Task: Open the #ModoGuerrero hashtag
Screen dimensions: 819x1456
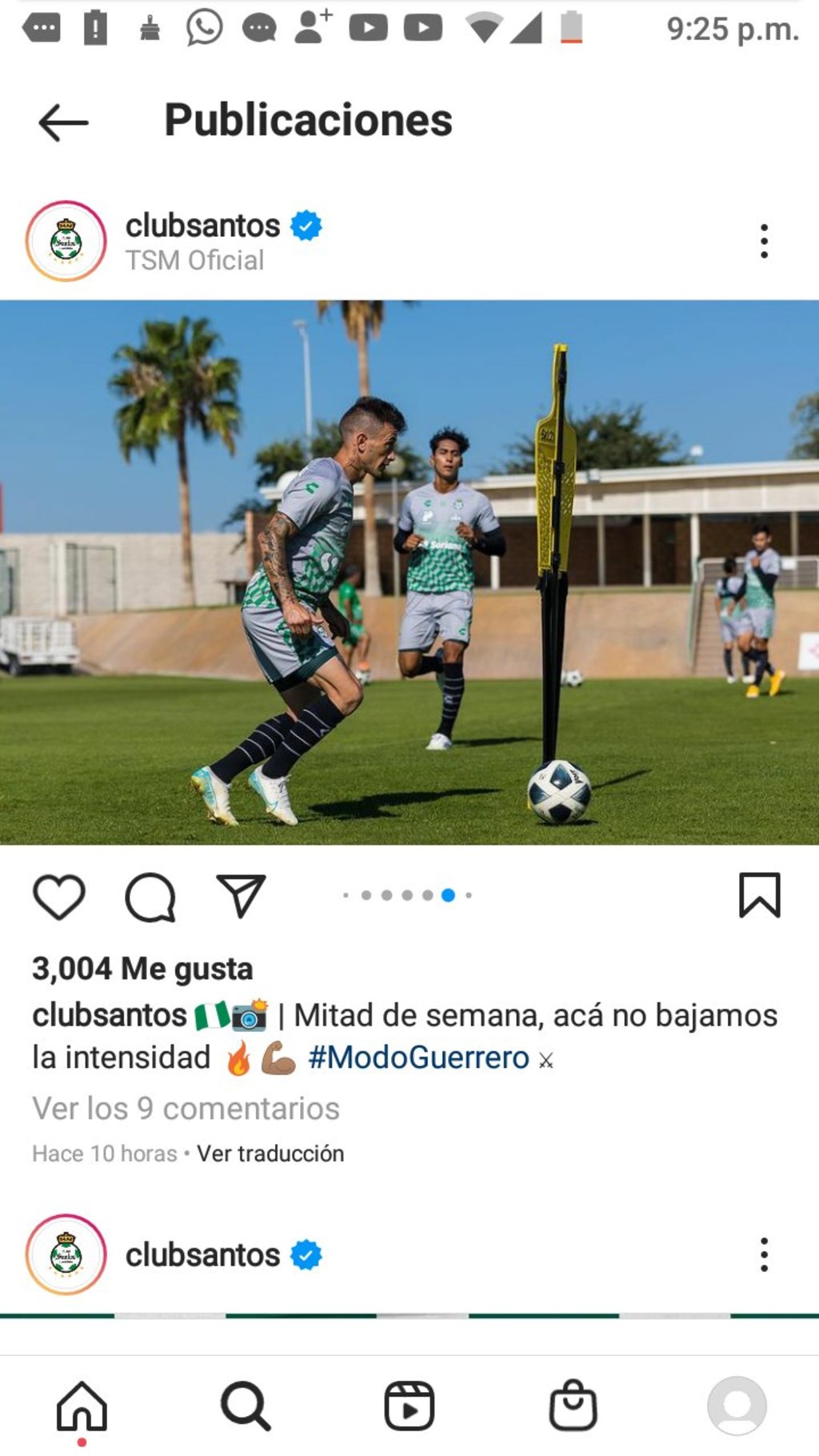Action: (x=418, y=1058)
